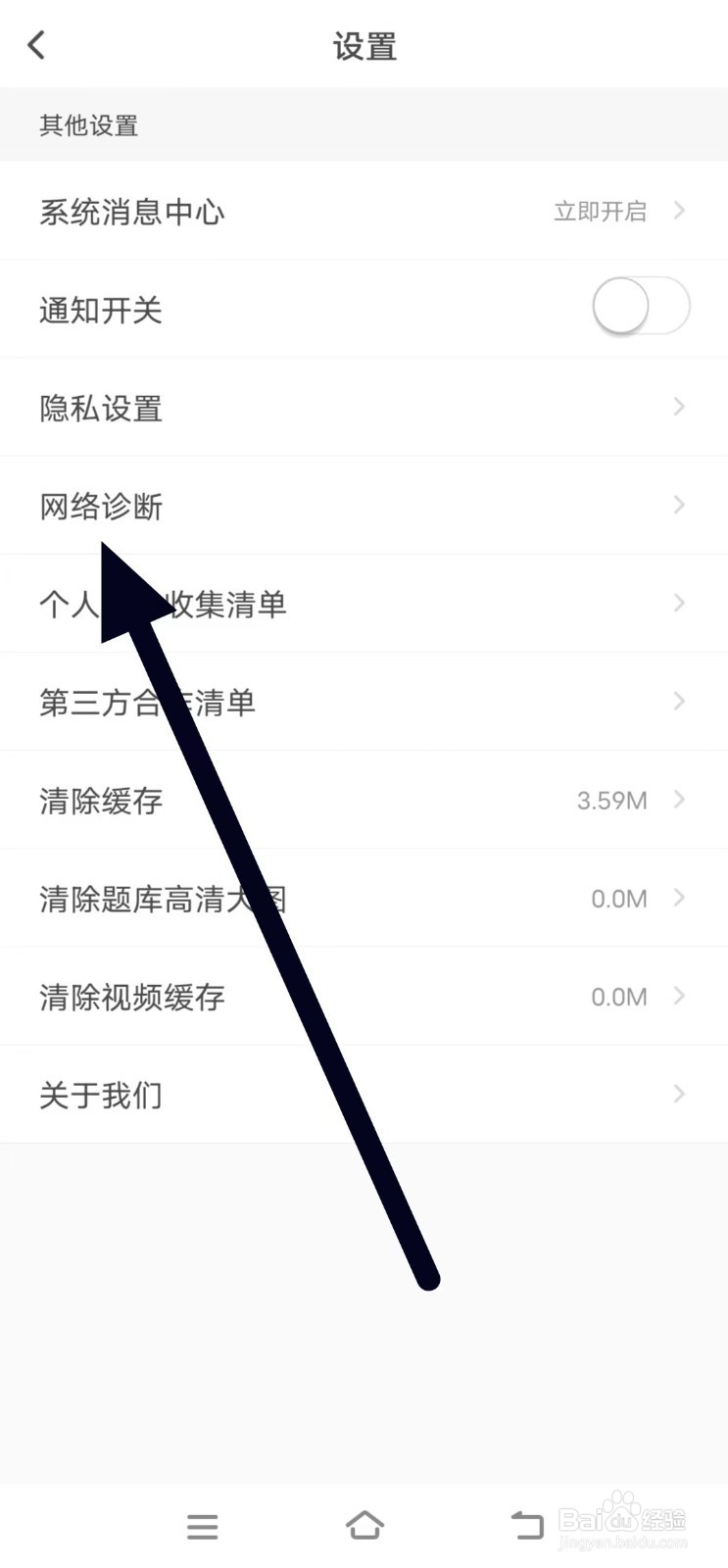This screenshot has height=1568, width=728.
Task: Tap 立即开启 to enable system messages
Action: (x=599, y=212)
